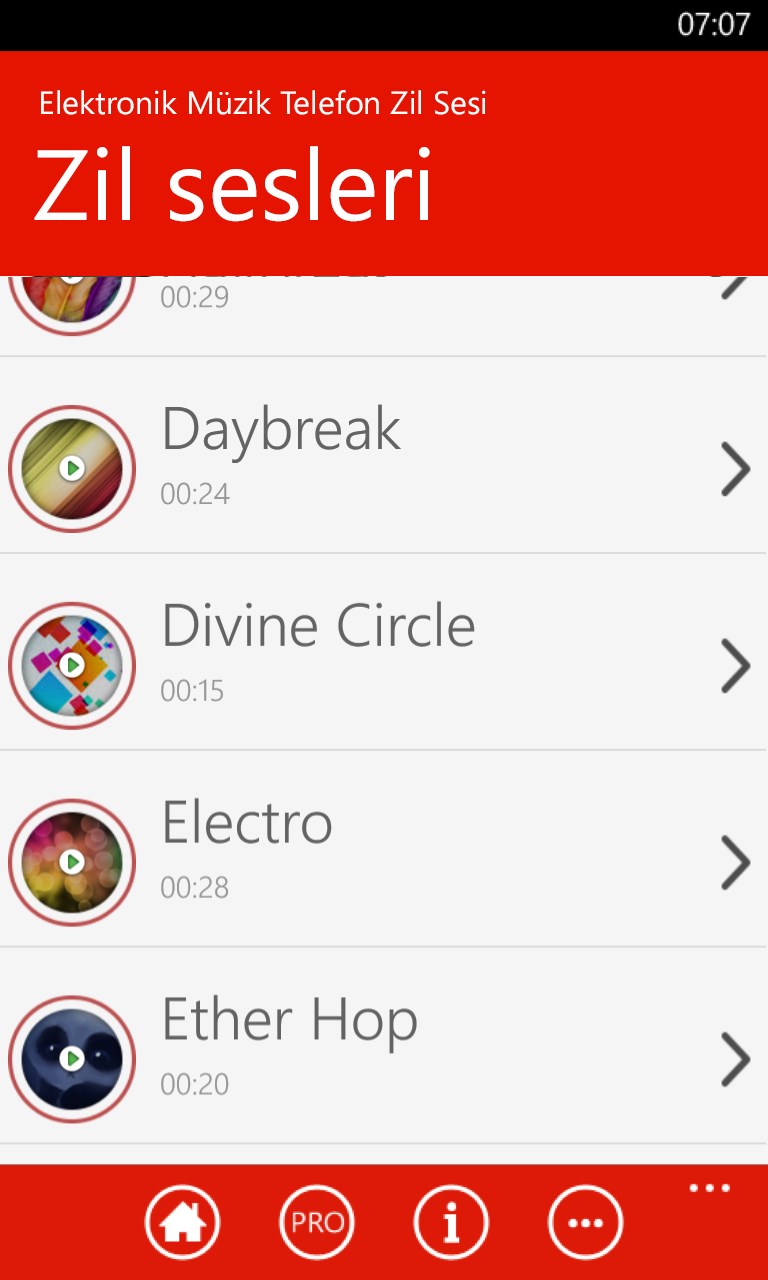Open Daybreak ringtone details

[x=736, y=469]
